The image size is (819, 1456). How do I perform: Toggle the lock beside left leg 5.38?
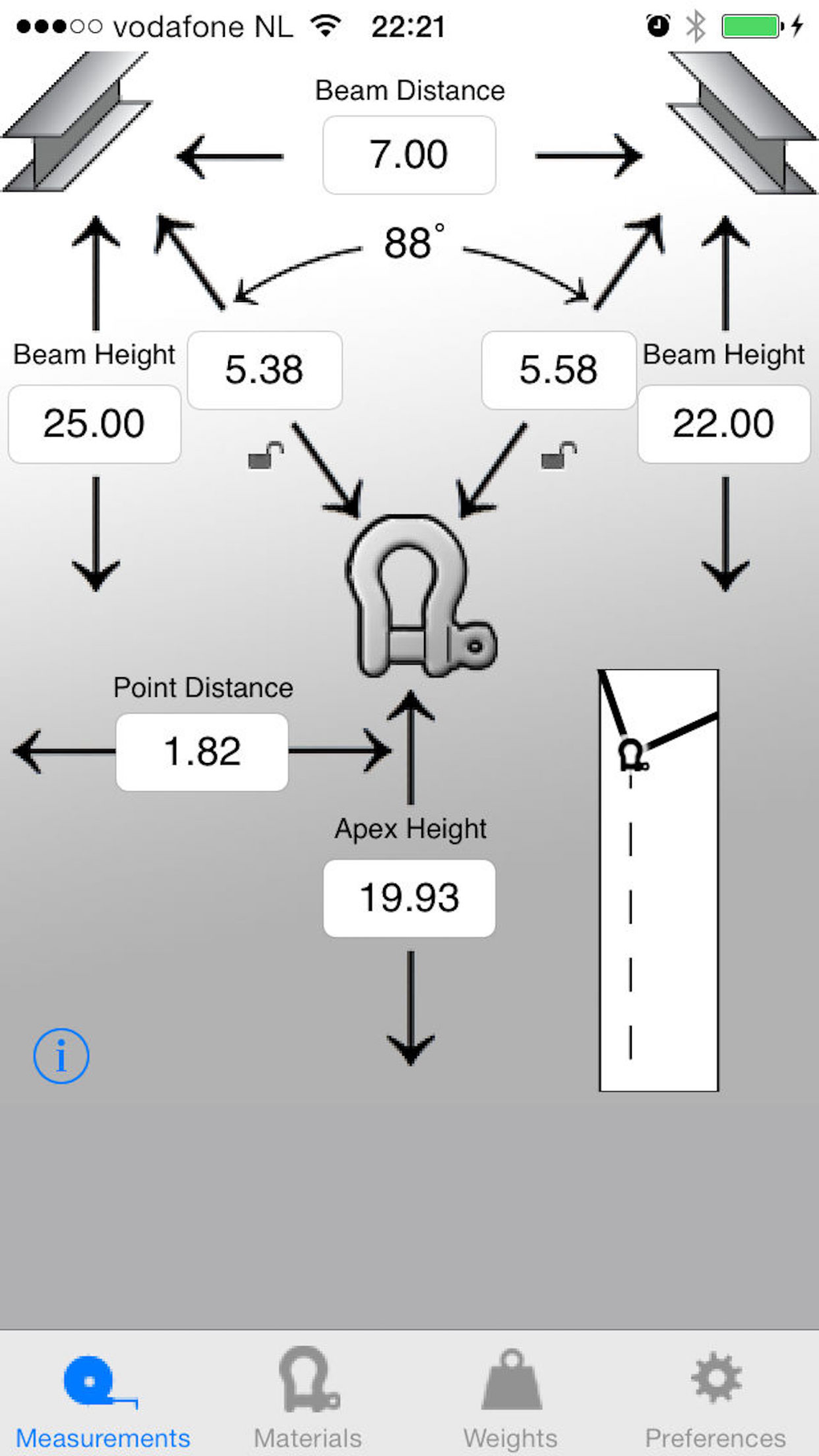[265, 456]
